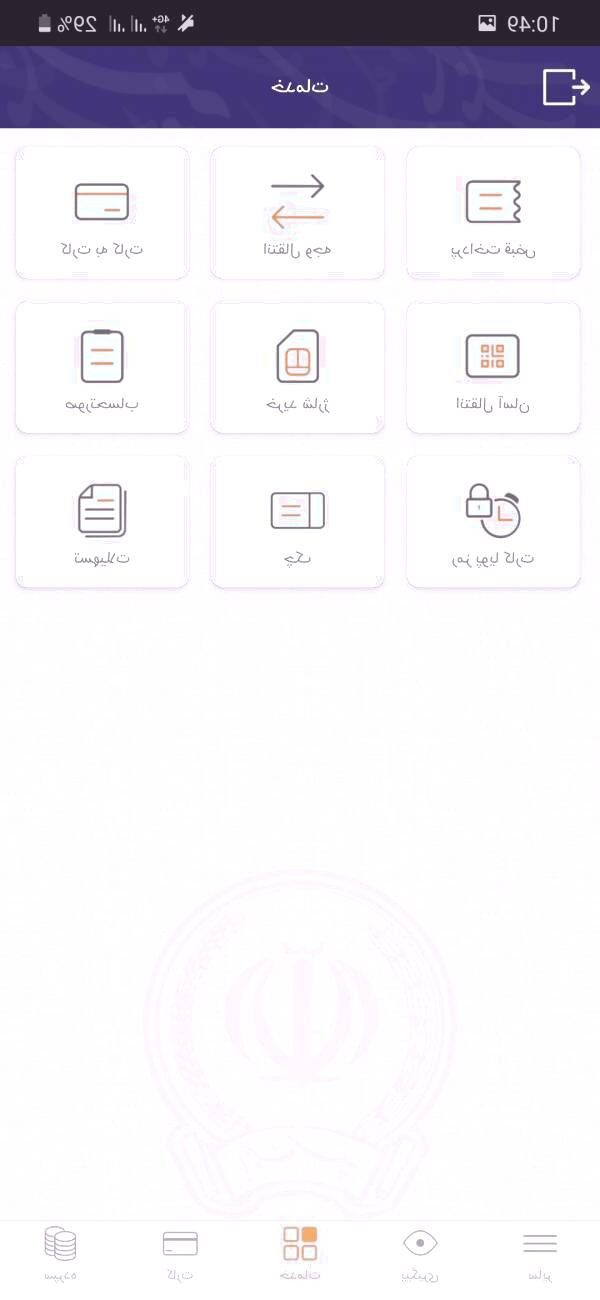Screen dimensions: 600x1300
Task: Open the account statement clipboard tile
Action: [102, 368]
